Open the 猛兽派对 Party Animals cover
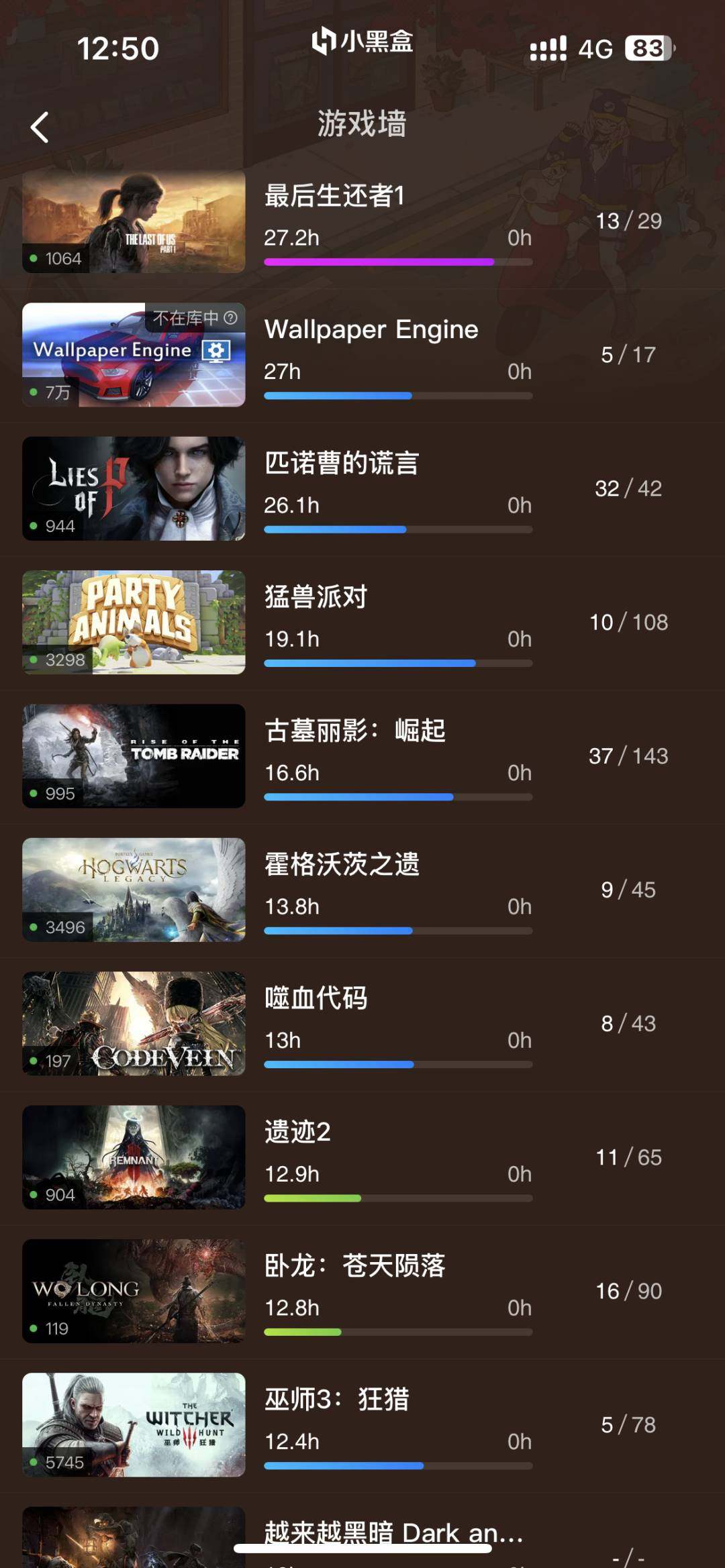 tap(134, 623)
